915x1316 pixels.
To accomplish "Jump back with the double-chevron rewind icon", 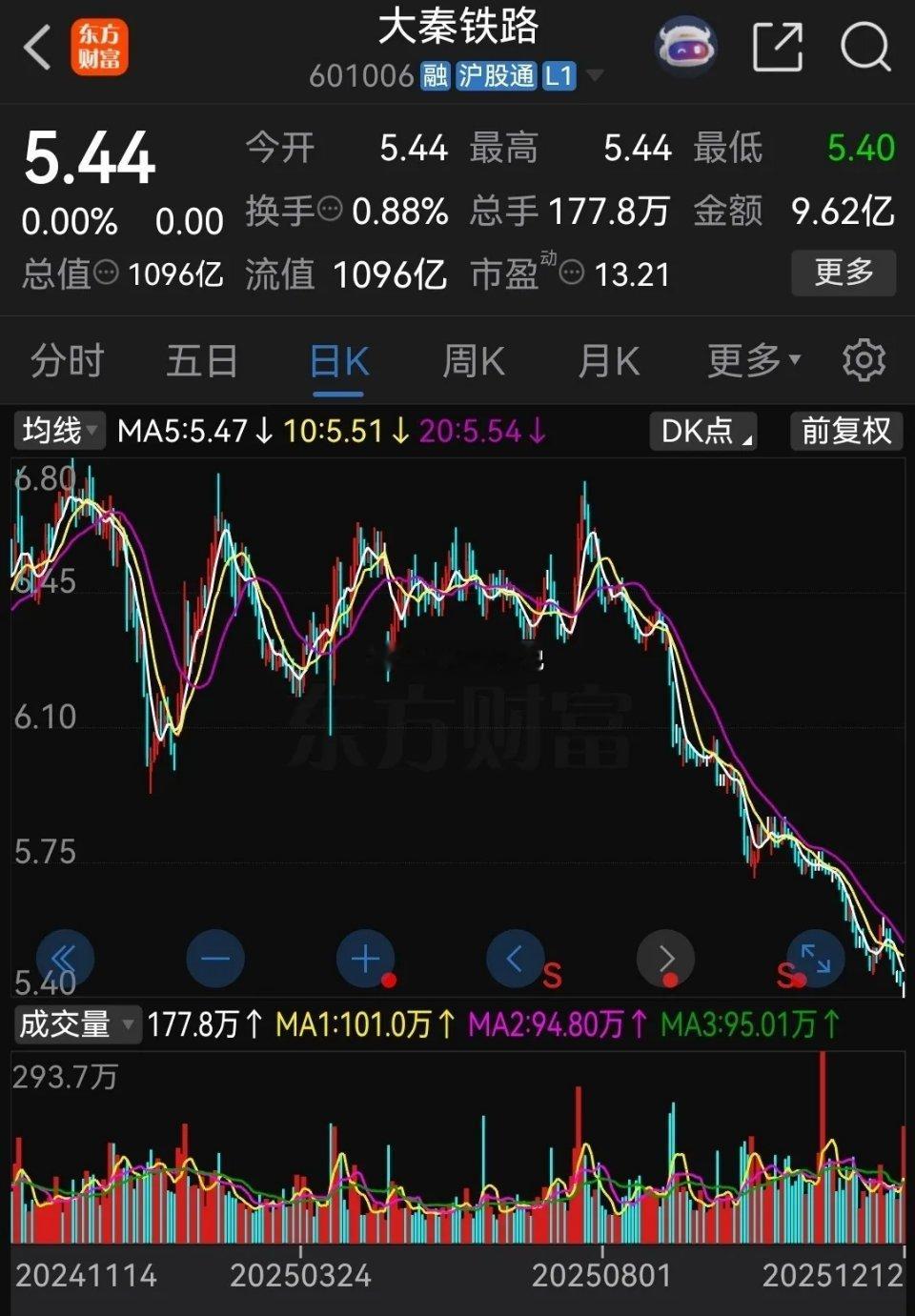I will click(63, 960).
